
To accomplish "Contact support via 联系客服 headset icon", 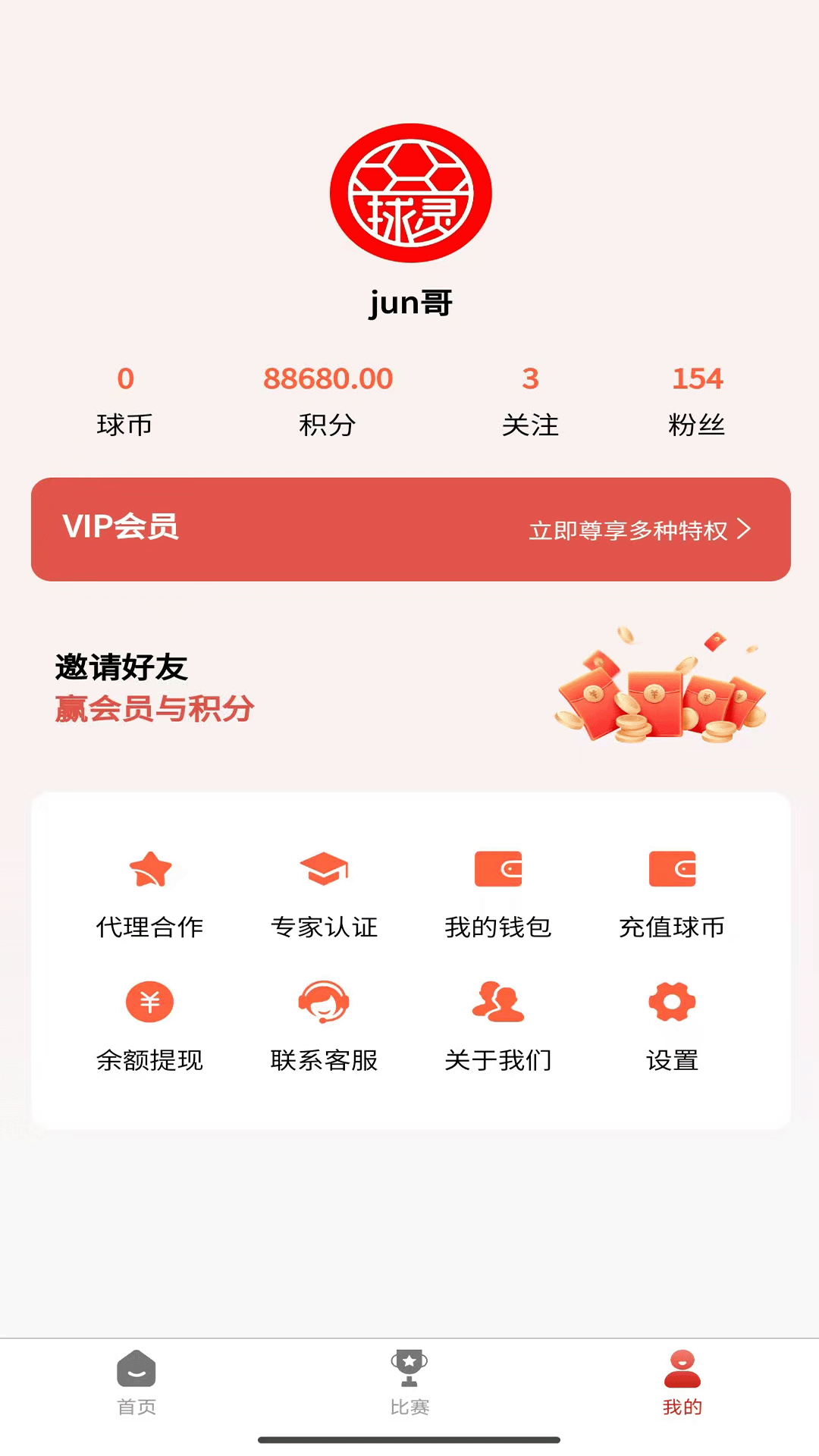I will (324, 1001).
